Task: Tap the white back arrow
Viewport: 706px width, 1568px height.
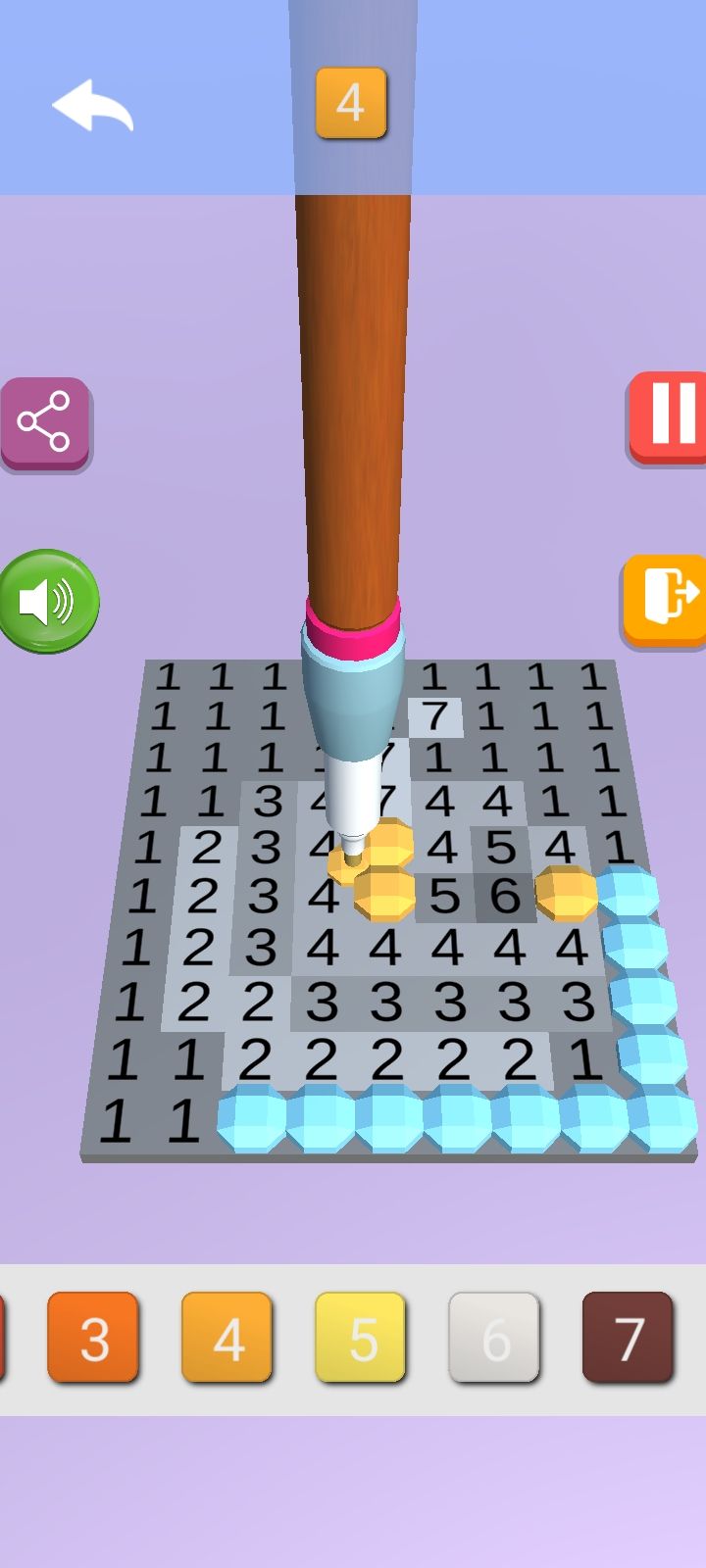Action: coord(92,105)
